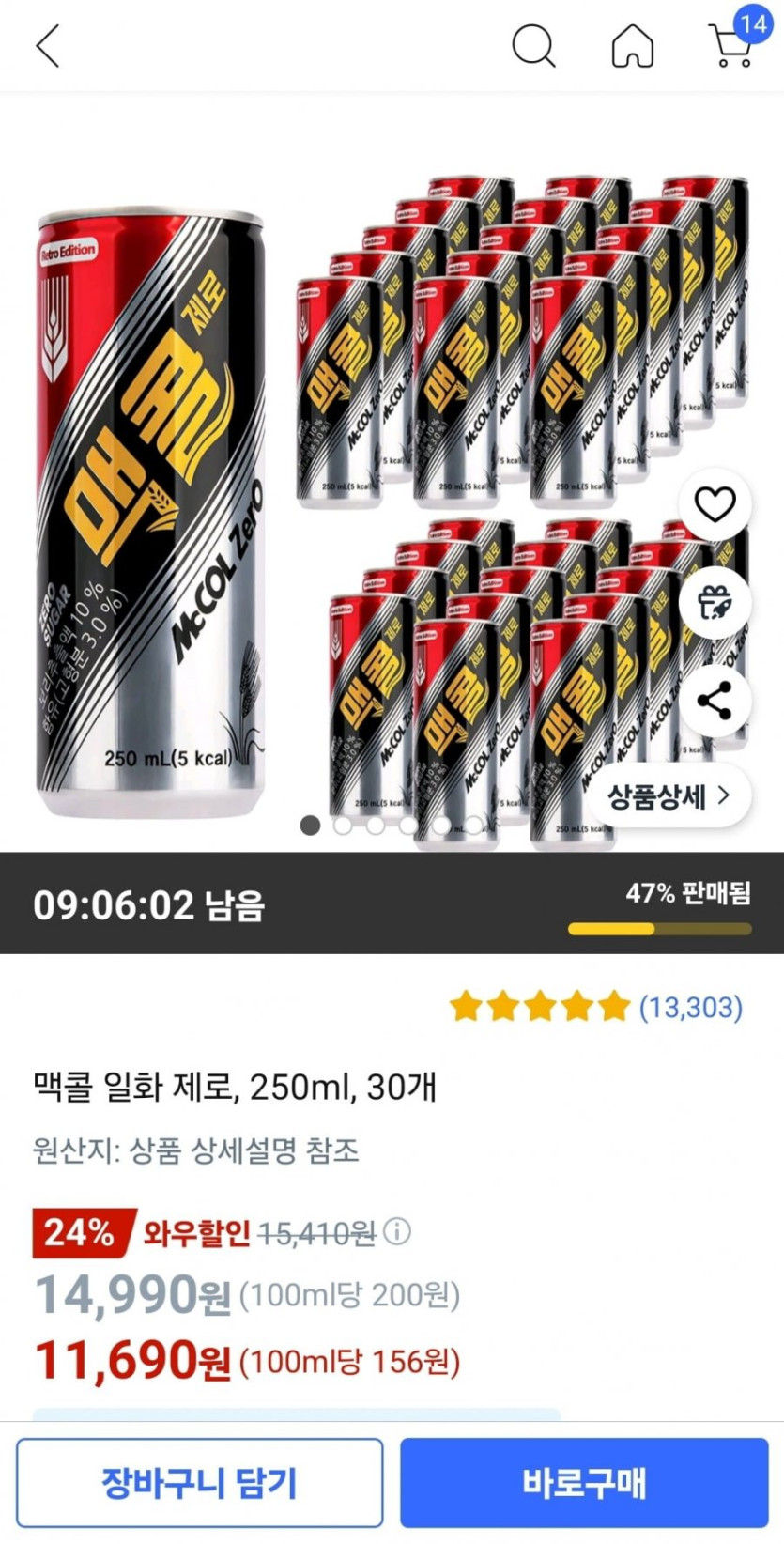Add this product to the wishlist
The width and height of the screenshot is (784, 1544).
tap(715, 505)
